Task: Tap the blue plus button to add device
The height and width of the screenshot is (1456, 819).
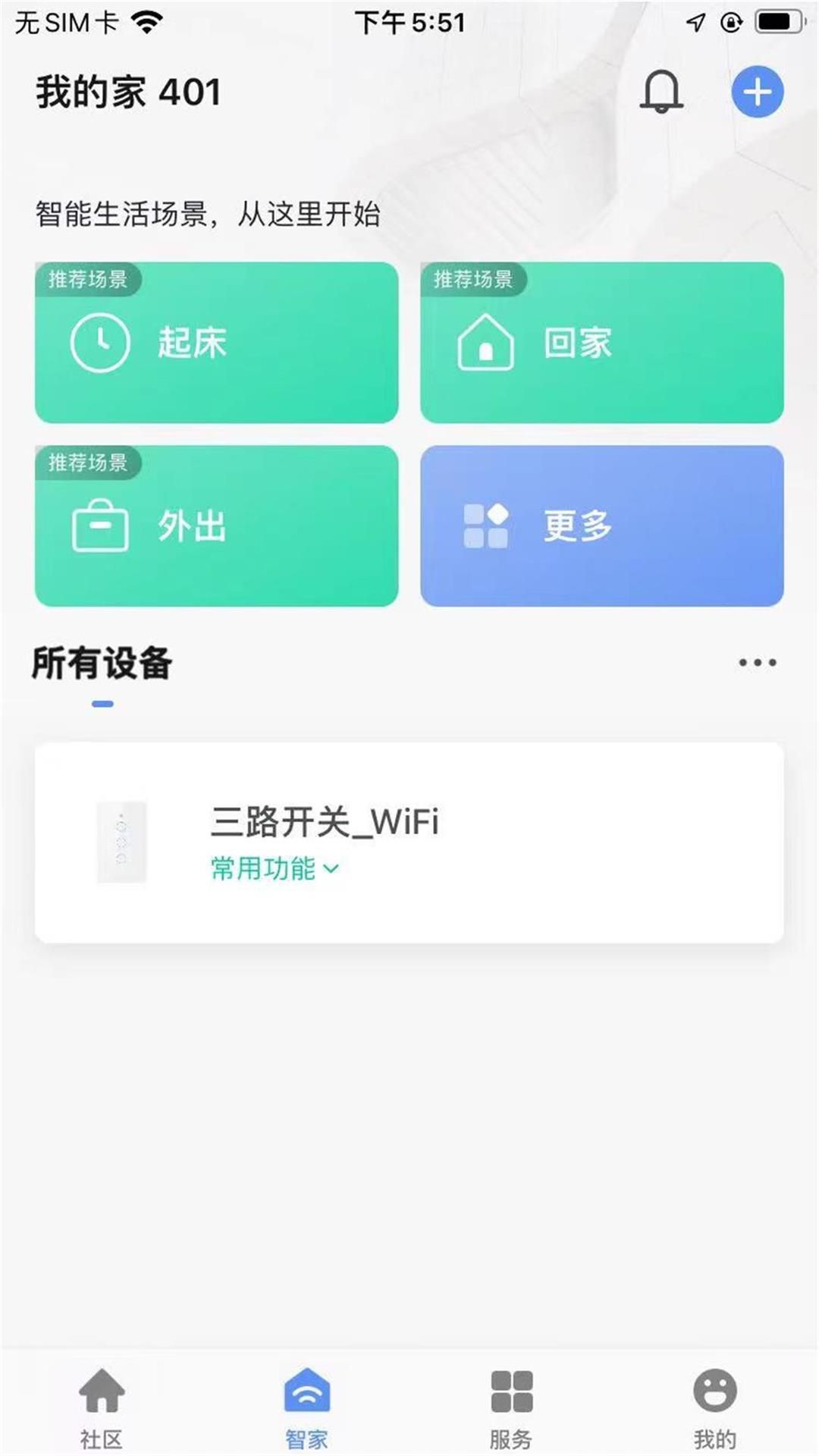Action: click(758, 93)
